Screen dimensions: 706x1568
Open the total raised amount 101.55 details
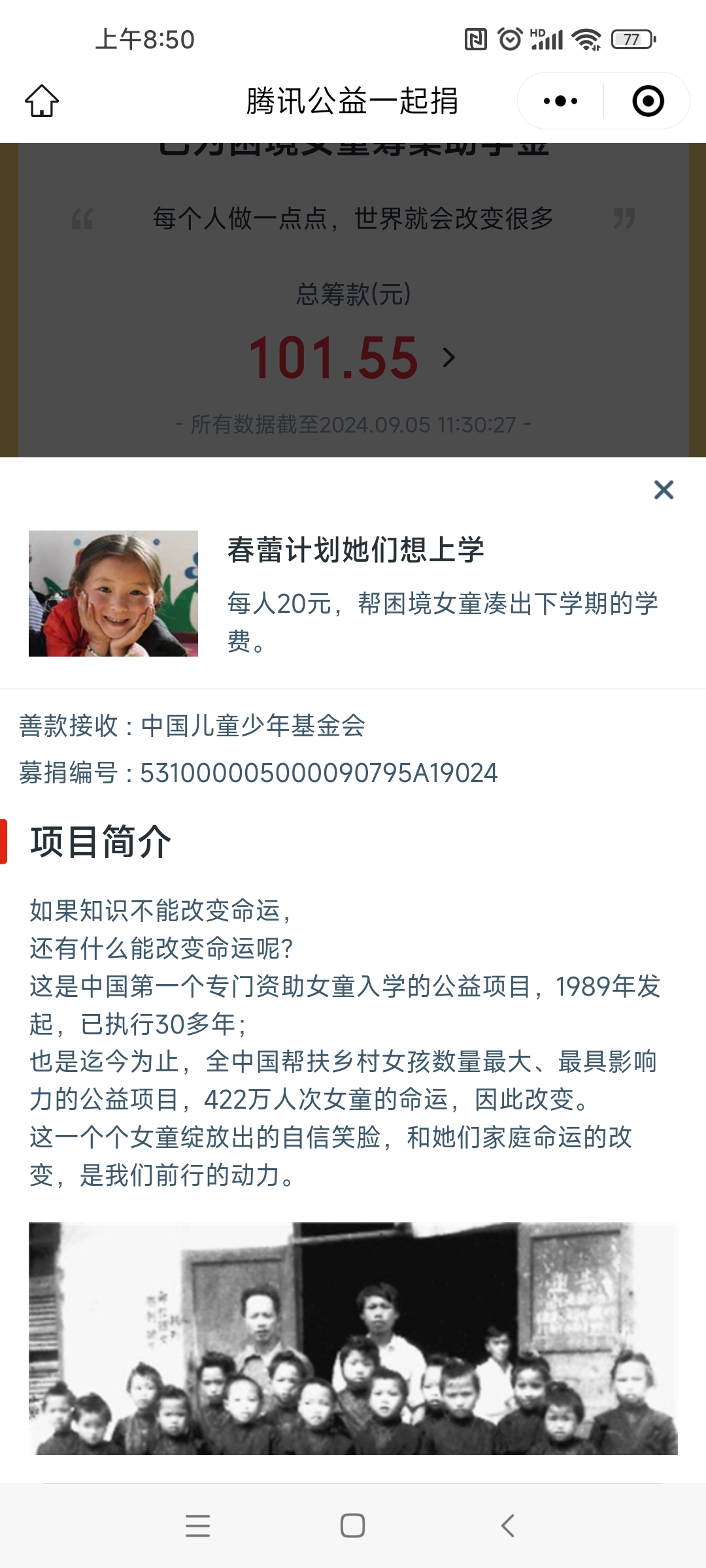point(352,357)
